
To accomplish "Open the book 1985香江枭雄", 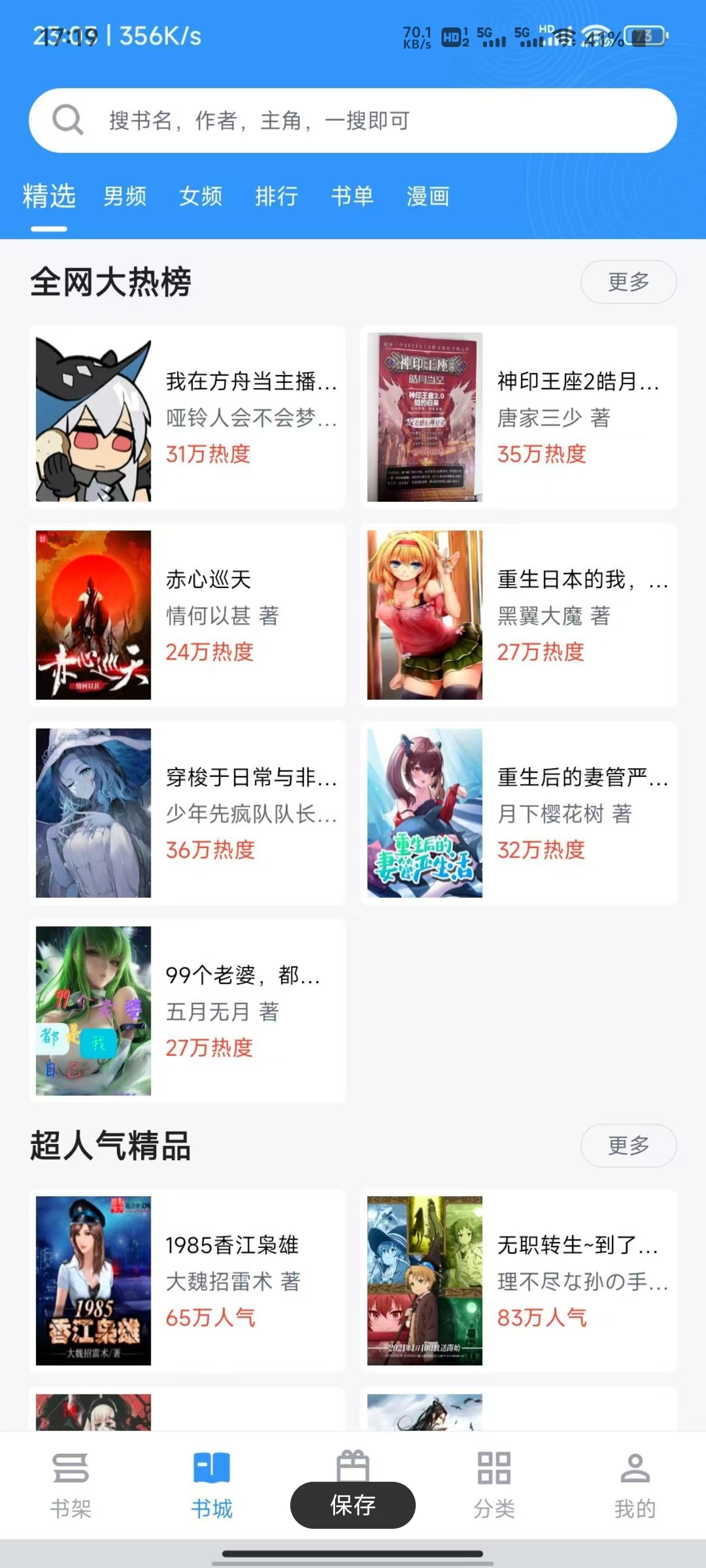I will [x=187, y=1281].
